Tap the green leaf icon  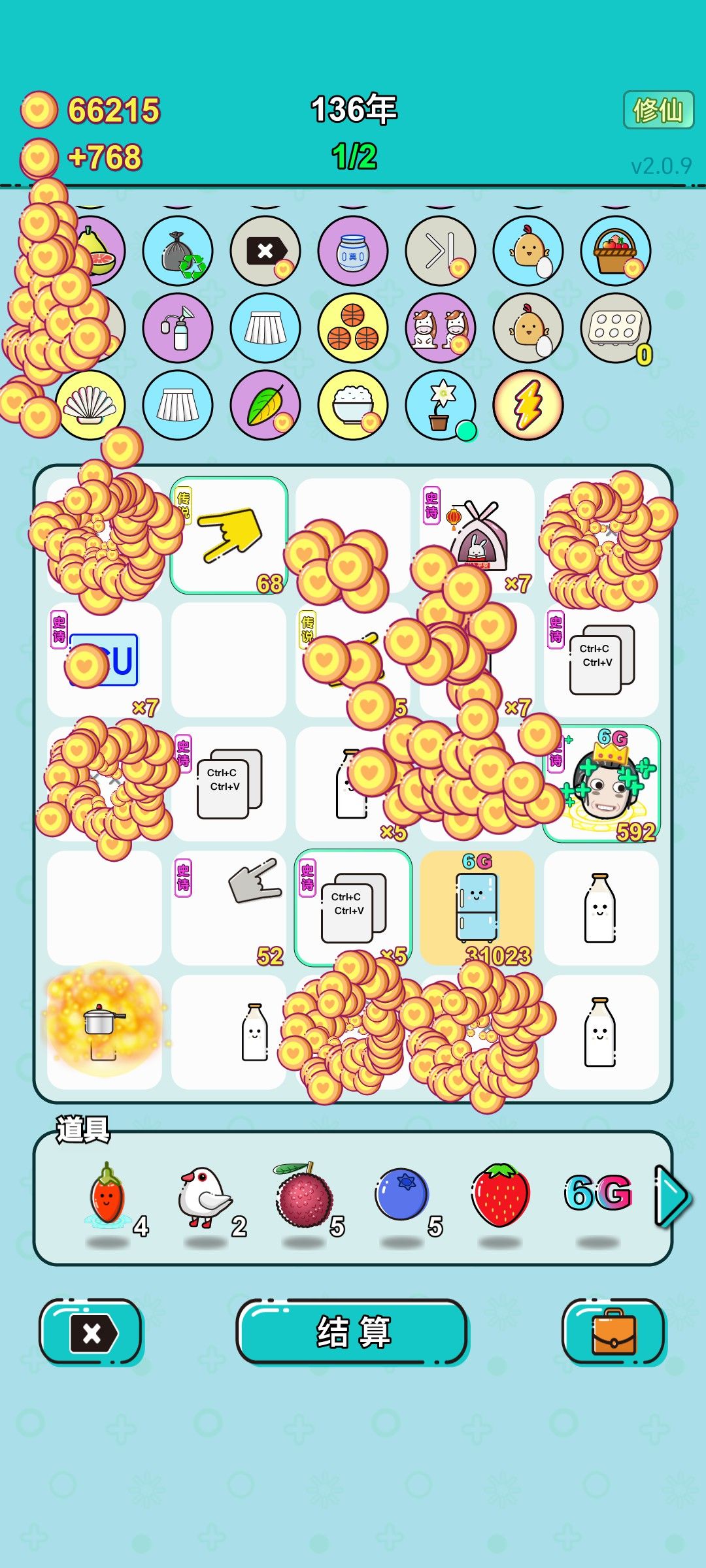point(265,405)
